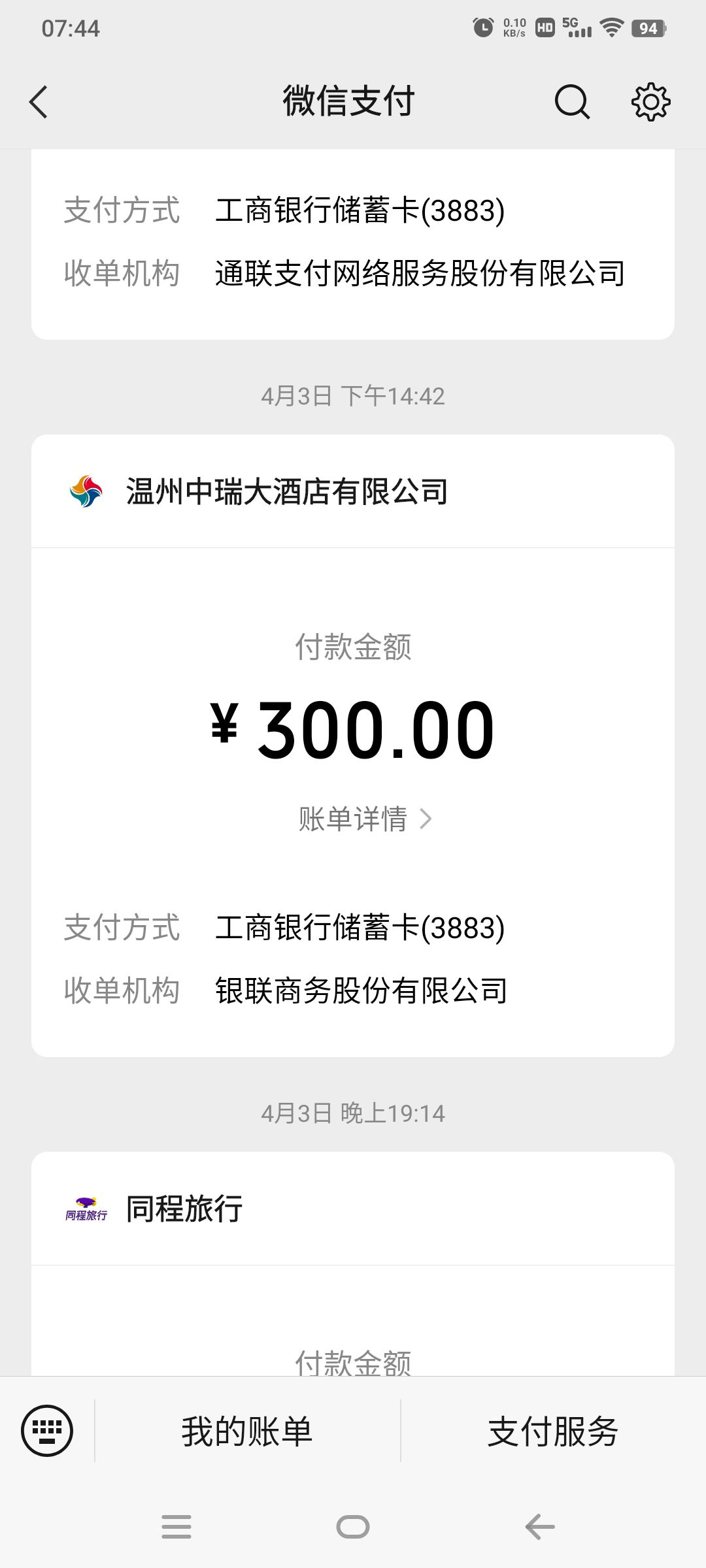Open 温州中瑞大酒店有限公司 merchant header
Image resolution: width=706 pixels, height=1568 pixels.
click(x=286, y=491)
